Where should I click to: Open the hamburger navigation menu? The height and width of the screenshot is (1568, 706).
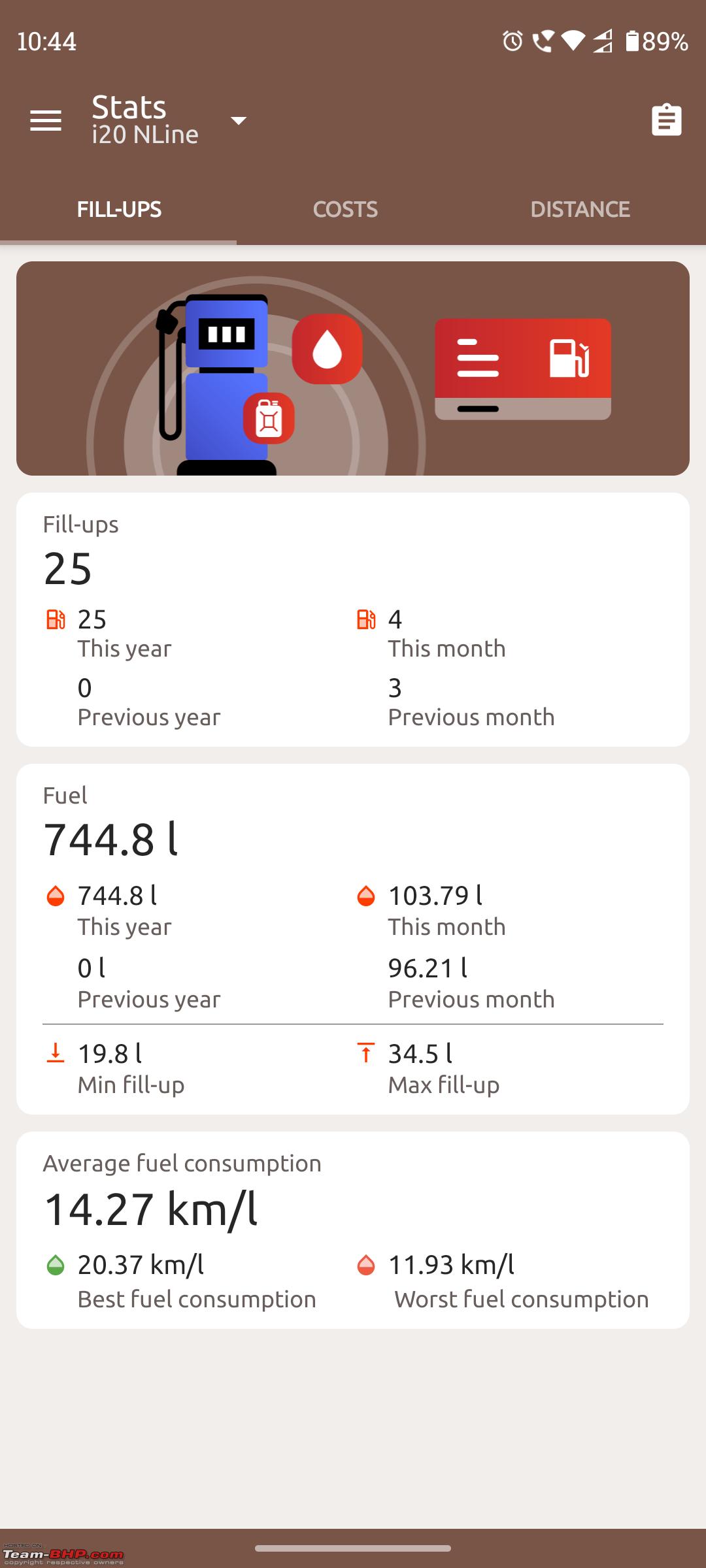coord(46,120)
